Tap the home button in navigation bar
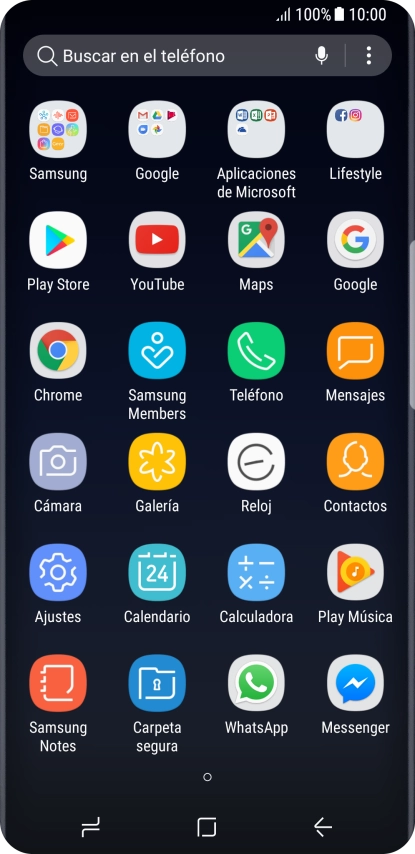The image size is (415, 854). coord(207,827)
